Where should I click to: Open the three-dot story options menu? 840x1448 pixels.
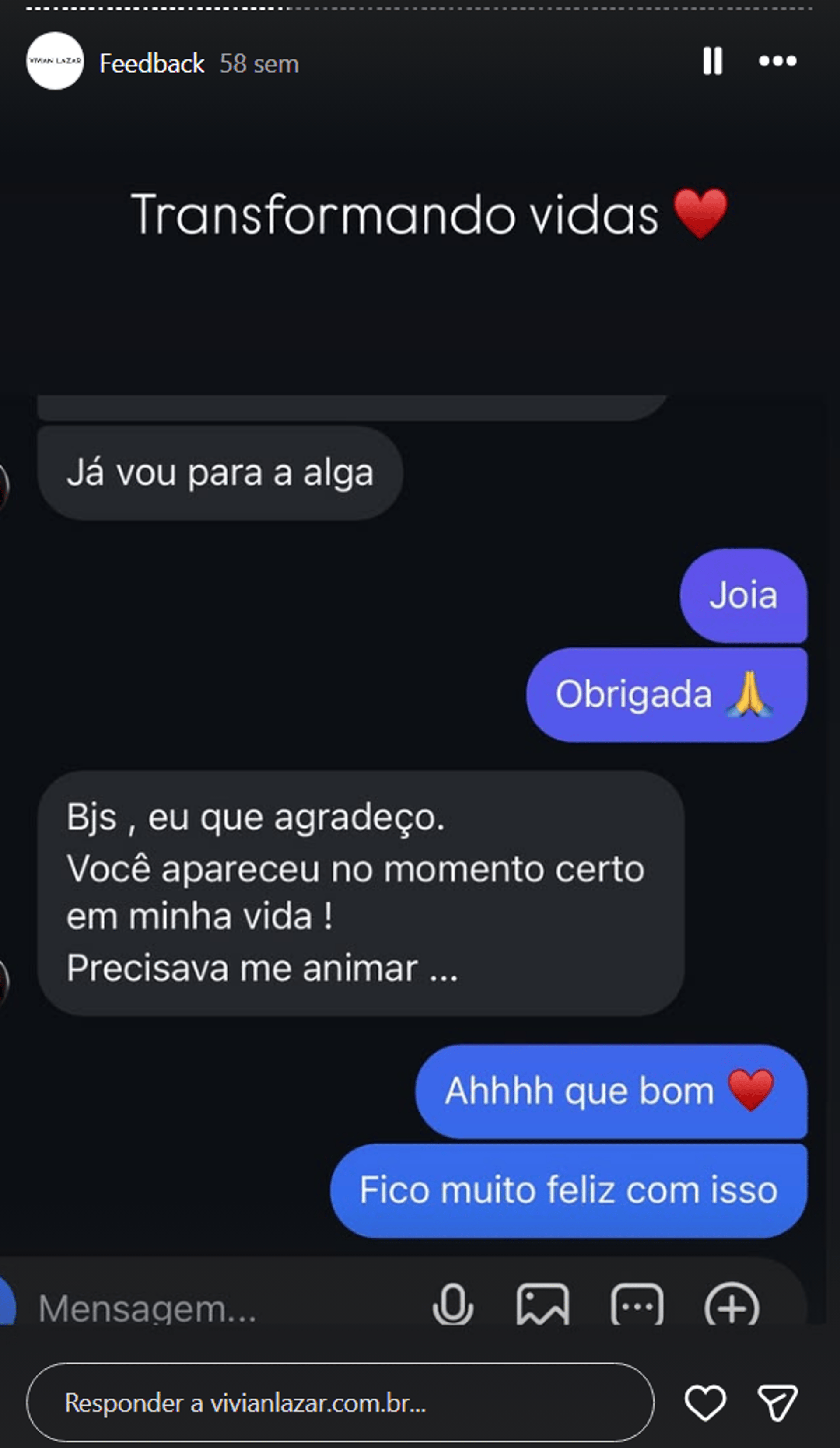click(777, 61)
